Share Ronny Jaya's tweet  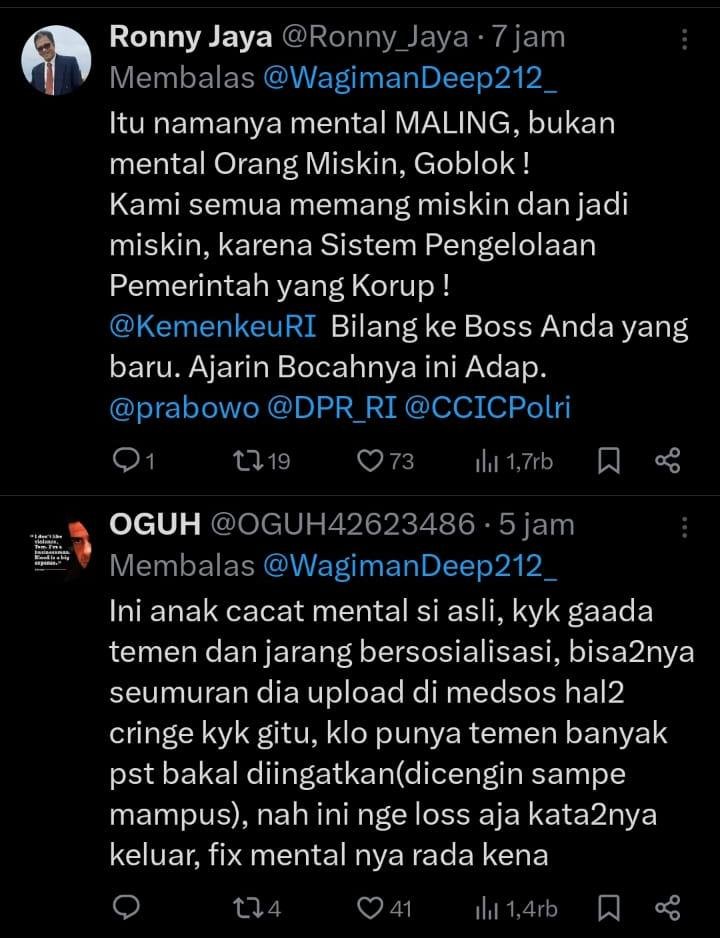667,460
